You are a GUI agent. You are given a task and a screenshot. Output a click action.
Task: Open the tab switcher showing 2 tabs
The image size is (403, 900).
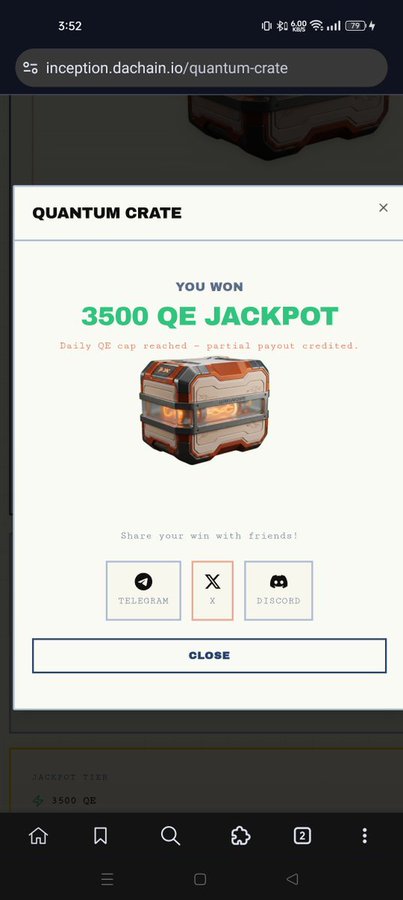pos(302,836)
